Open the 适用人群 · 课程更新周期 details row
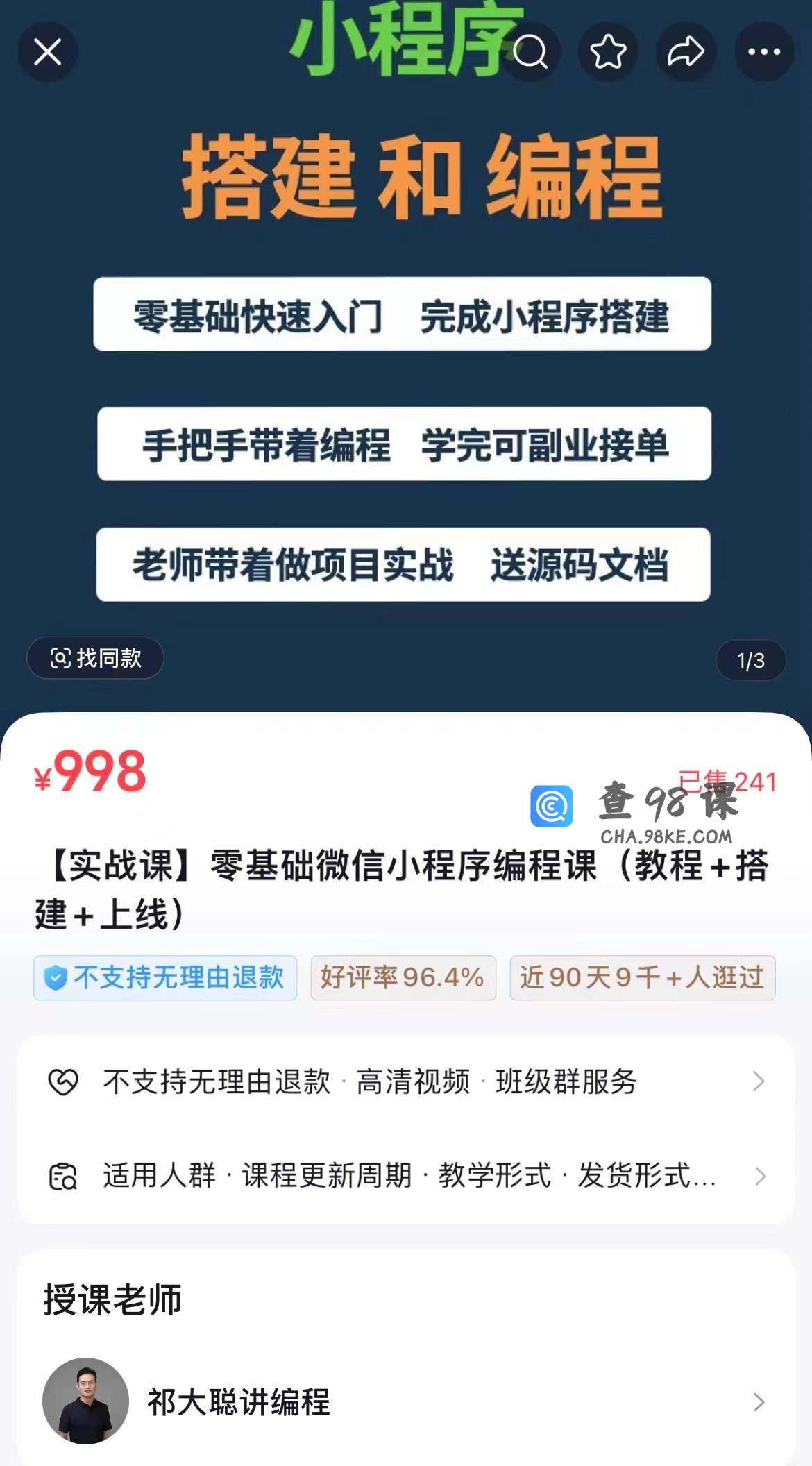This screenshot has height=1466, width=812. (406, 1176)
